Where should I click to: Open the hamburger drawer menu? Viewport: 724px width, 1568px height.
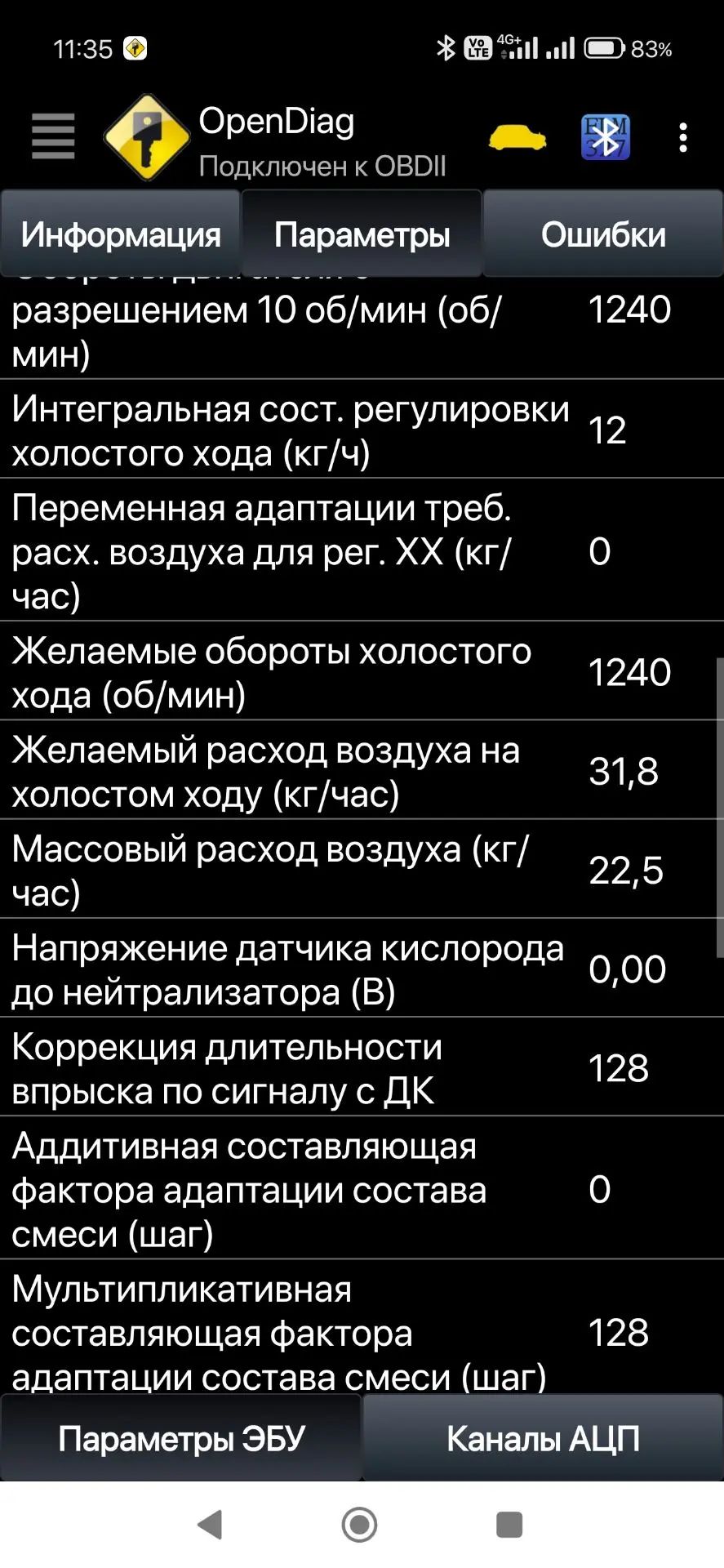point(53,136)
